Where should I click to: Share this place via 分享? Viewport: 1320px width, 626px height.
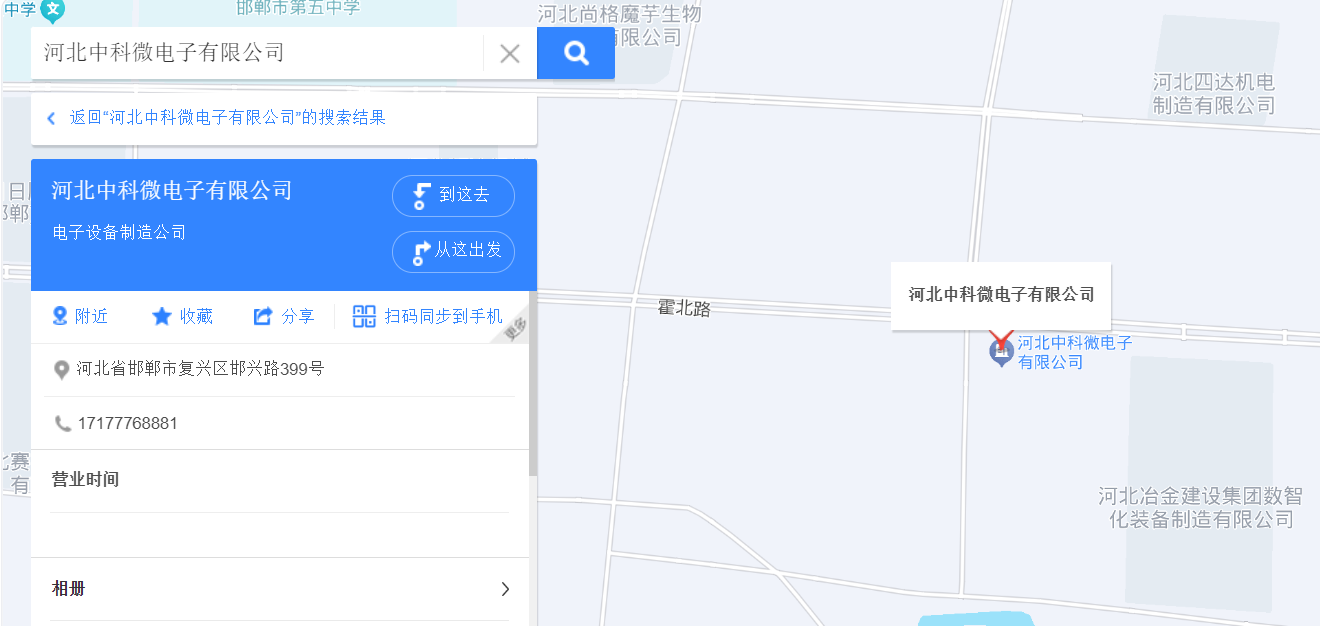pos(283,317)
